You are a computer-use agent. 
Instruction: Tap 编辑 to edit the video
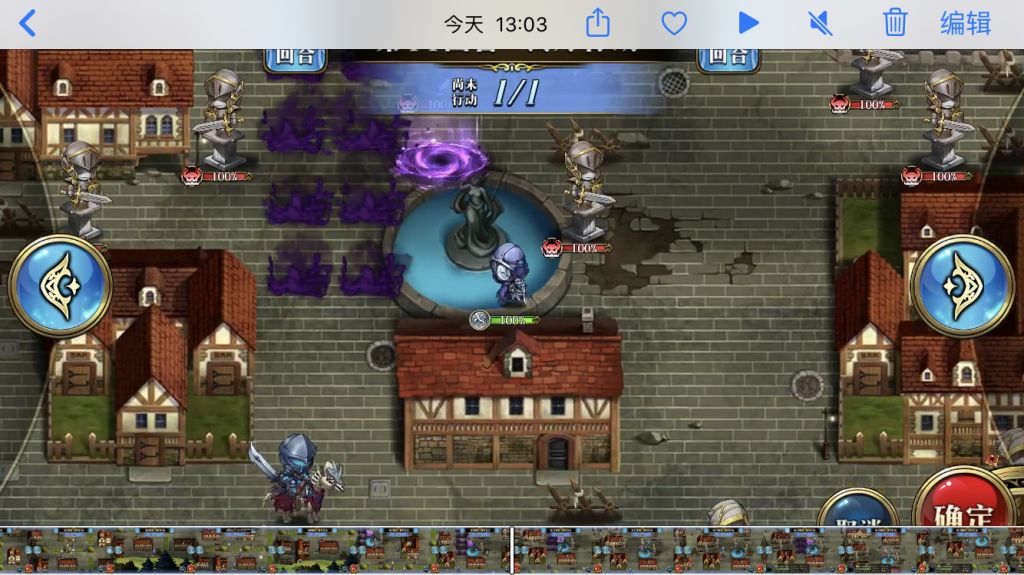pyautogui.click(x=965, y=23)
